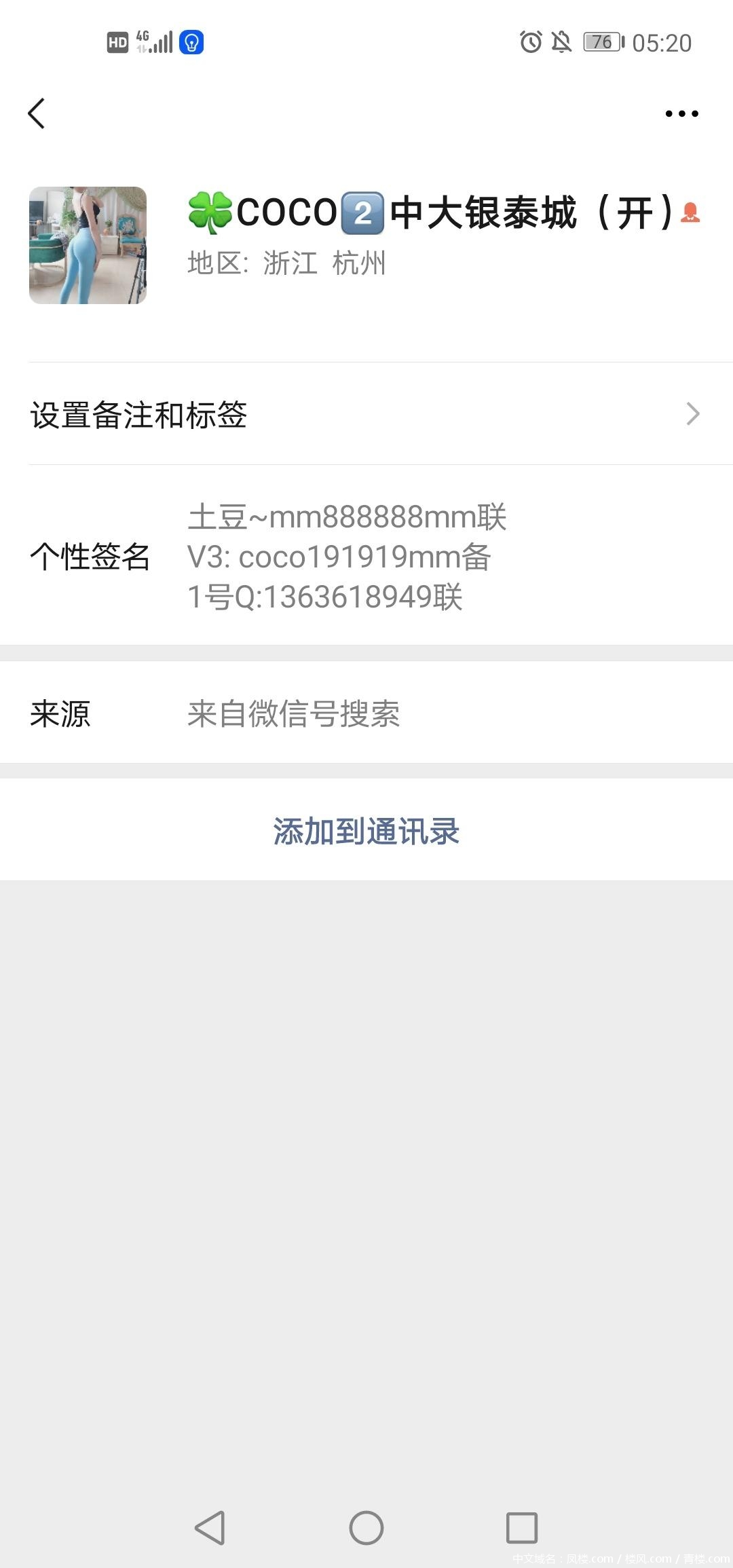View the COCO profile avatar photo
733x1568 pixels.
(88, 245)
